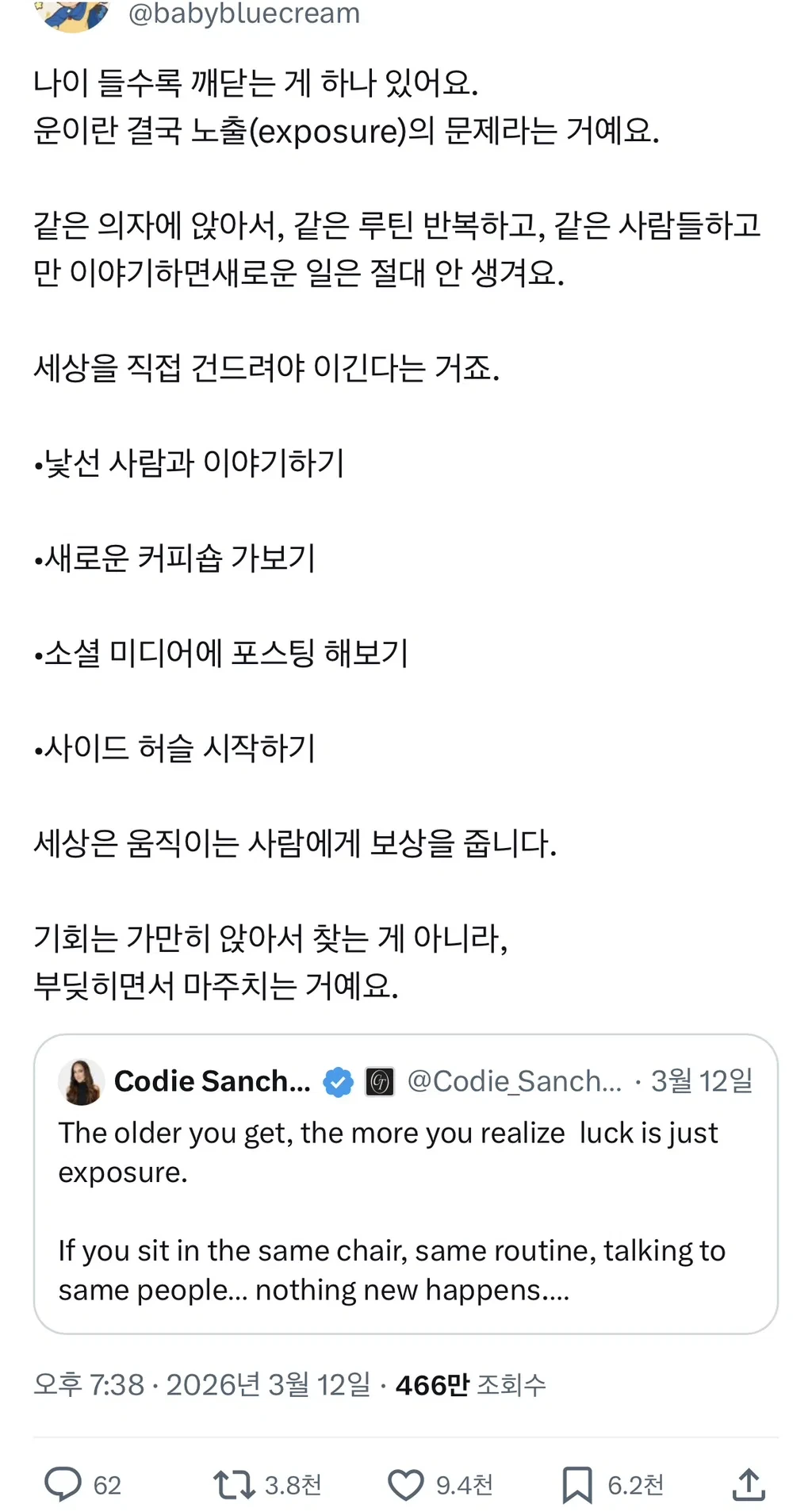The height and width of the screenshot is (1512, 812).
Task: Repost this tweet with the retweet icon
Action: (234, 1484)
